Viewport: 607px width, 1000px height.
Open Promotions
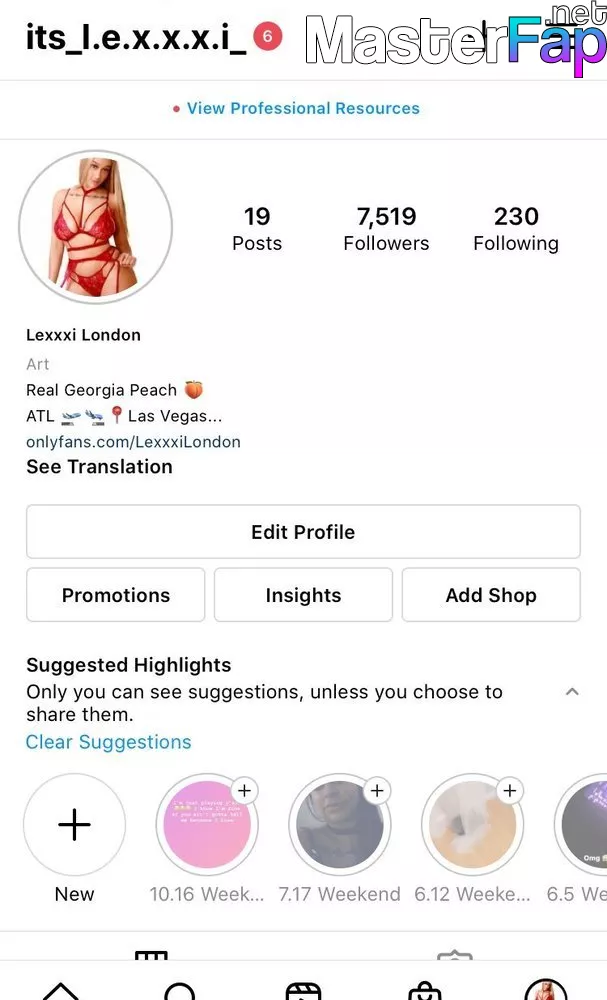click(x=116, y=595)
